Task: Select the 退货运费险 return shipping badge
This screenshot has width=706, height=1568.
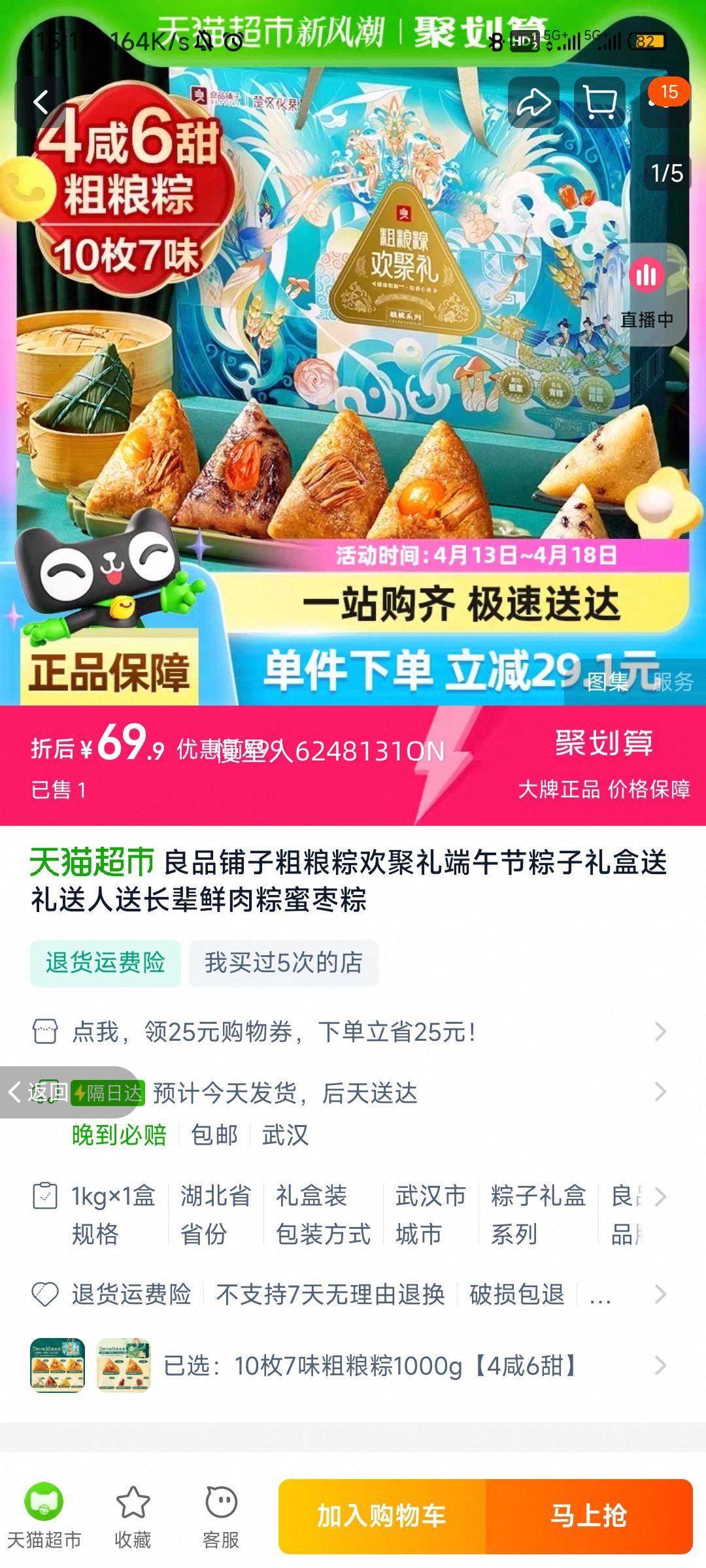Action: click(106, 962)
